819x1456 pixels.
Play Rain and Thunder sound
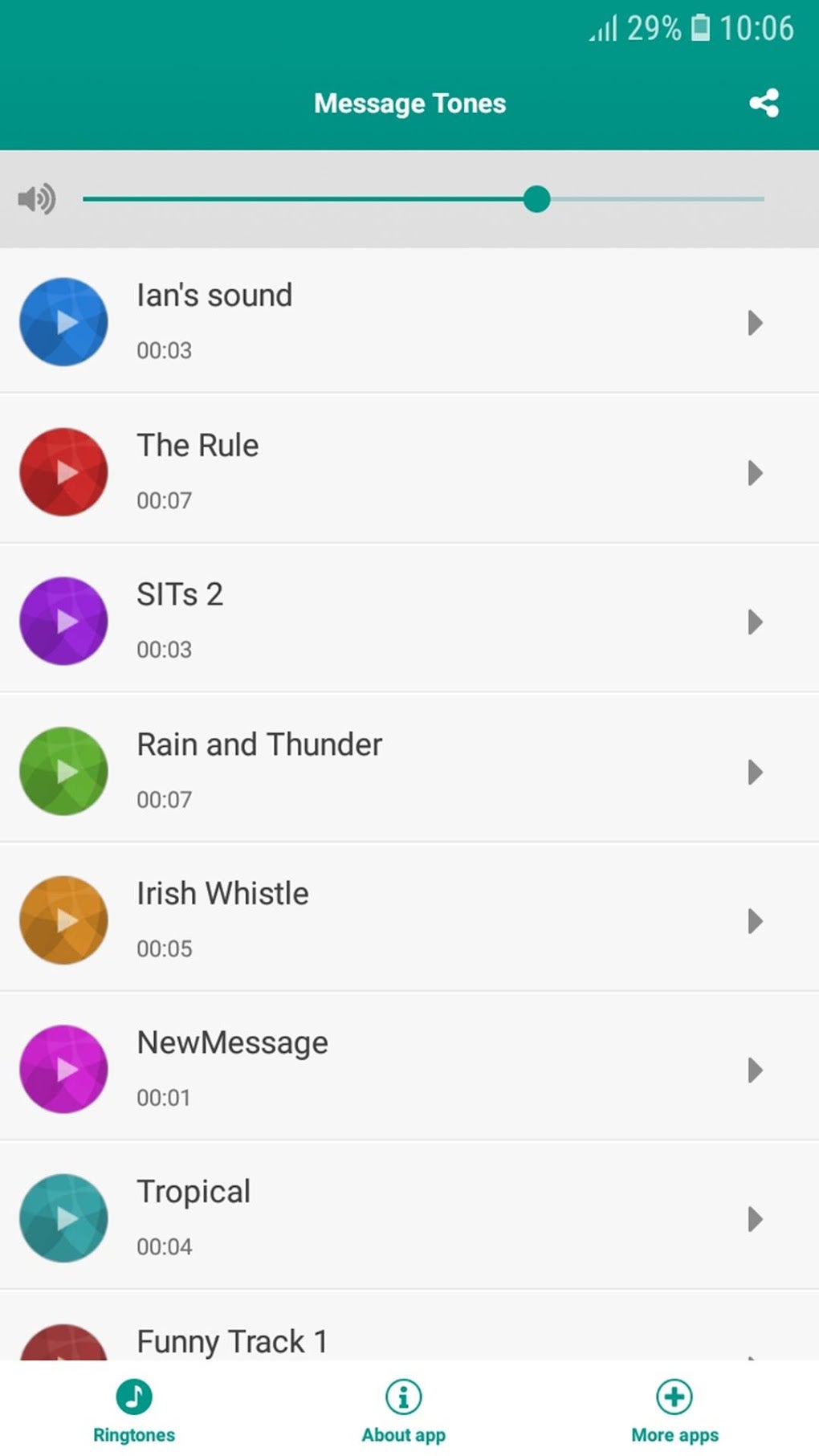(x=63, y=770)
